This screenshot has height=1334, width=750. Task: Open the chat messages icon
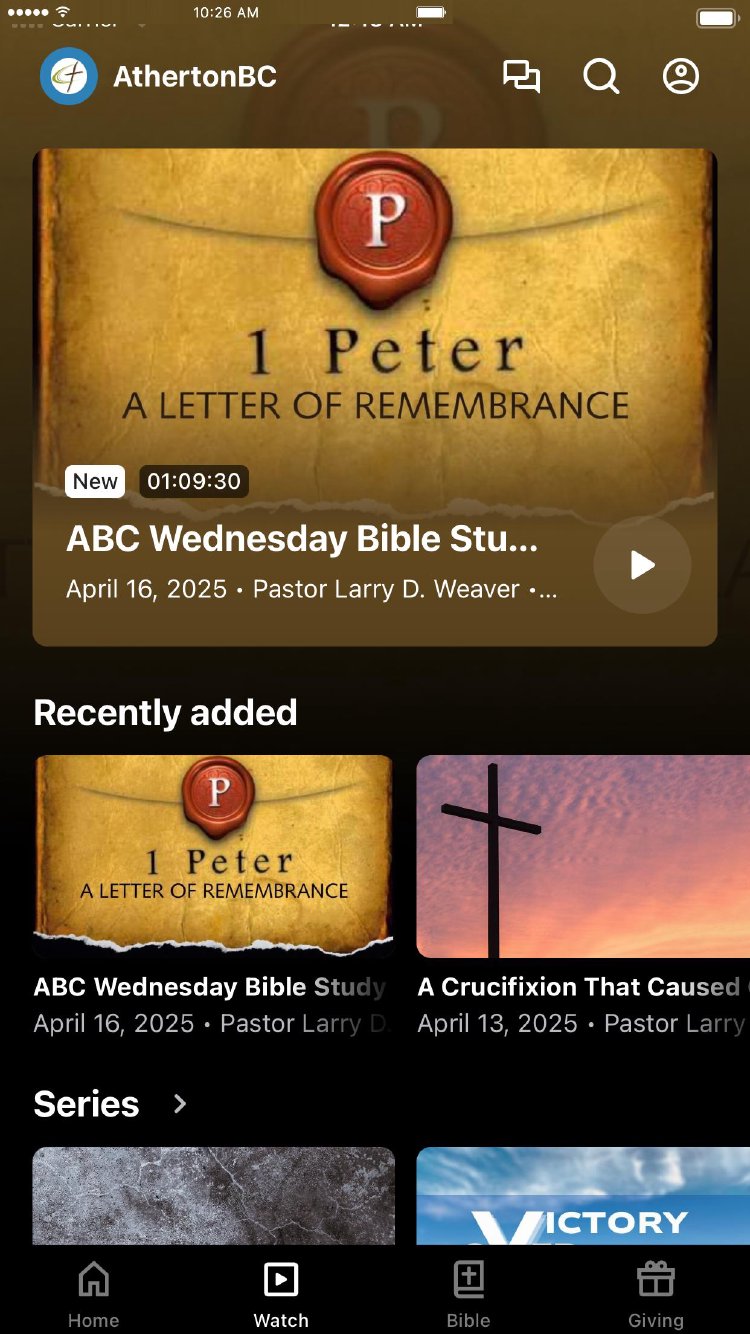click(x=521, y=77)
